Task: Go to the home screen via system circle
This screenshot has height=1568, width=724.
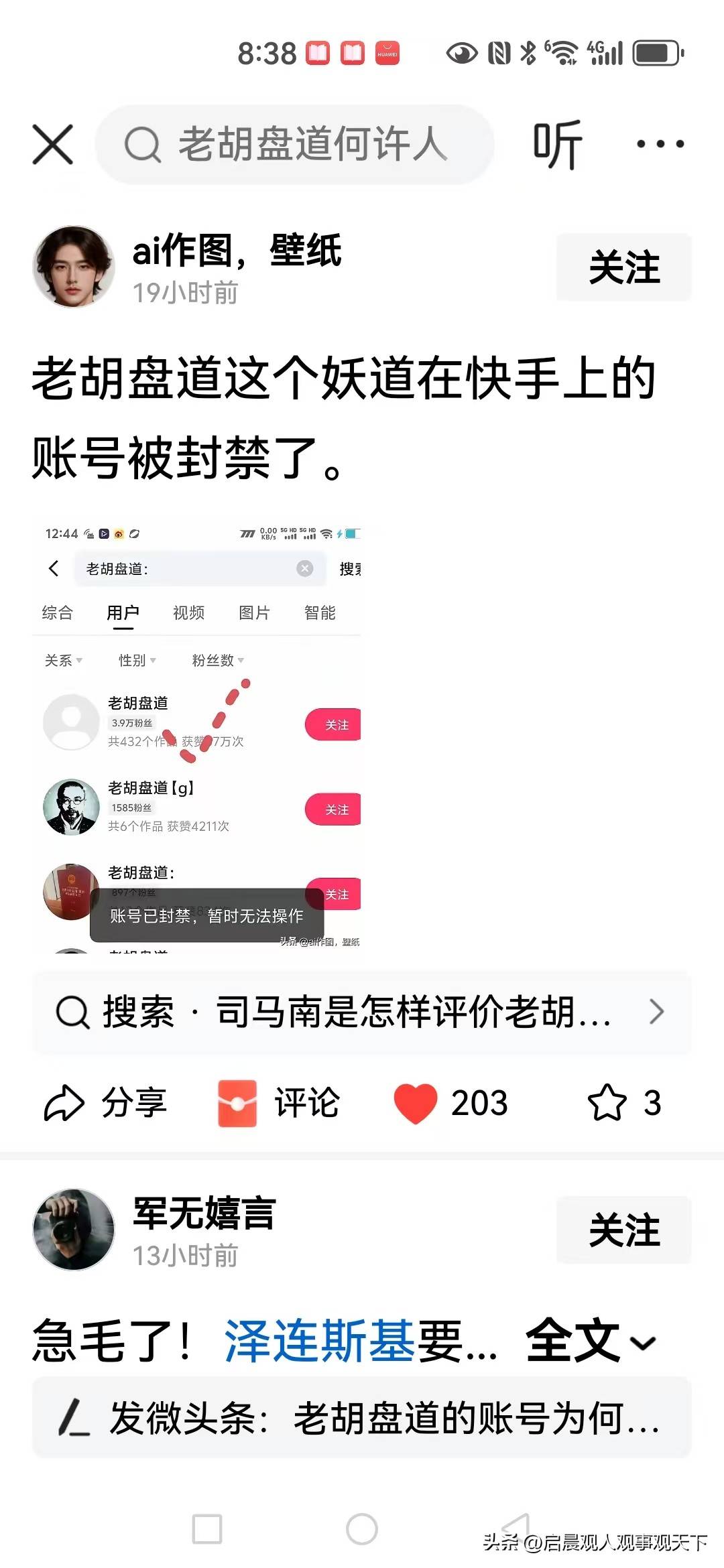Action: [362, 1529]
